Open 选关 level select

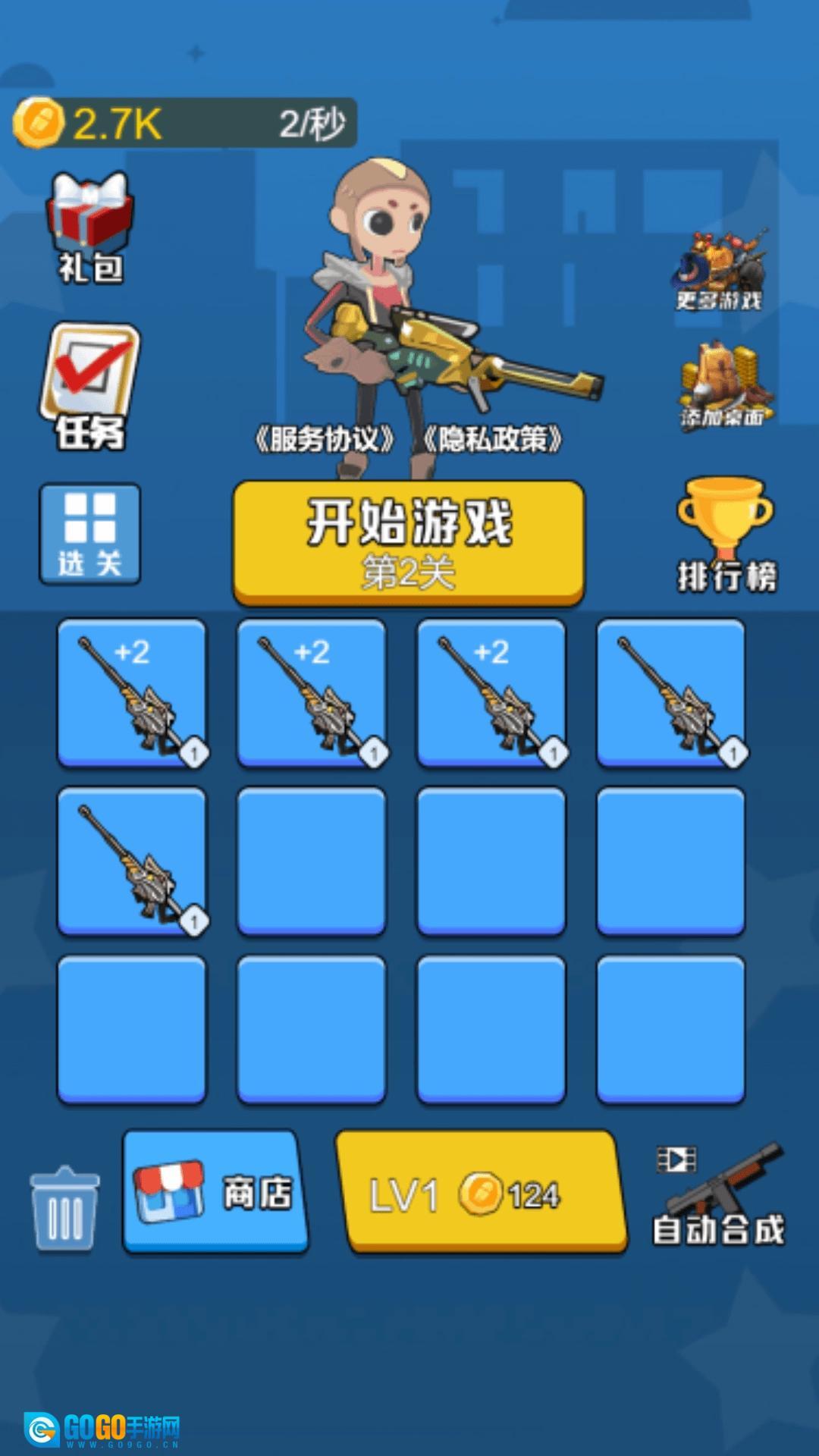coord(90,534)
